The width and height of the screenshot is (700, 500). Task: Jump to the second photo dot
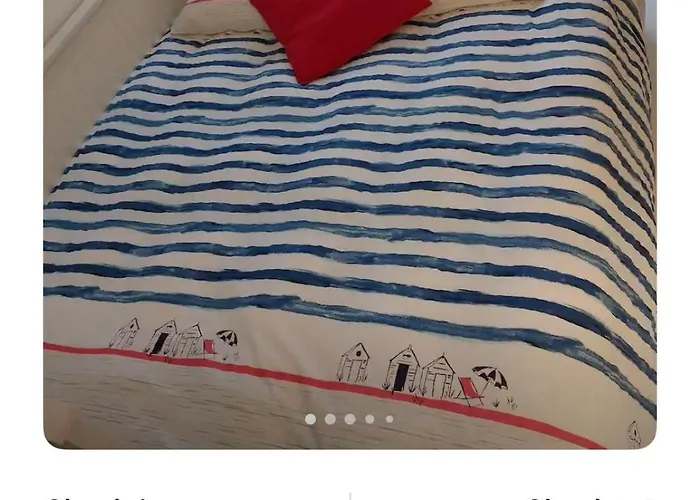330,419
